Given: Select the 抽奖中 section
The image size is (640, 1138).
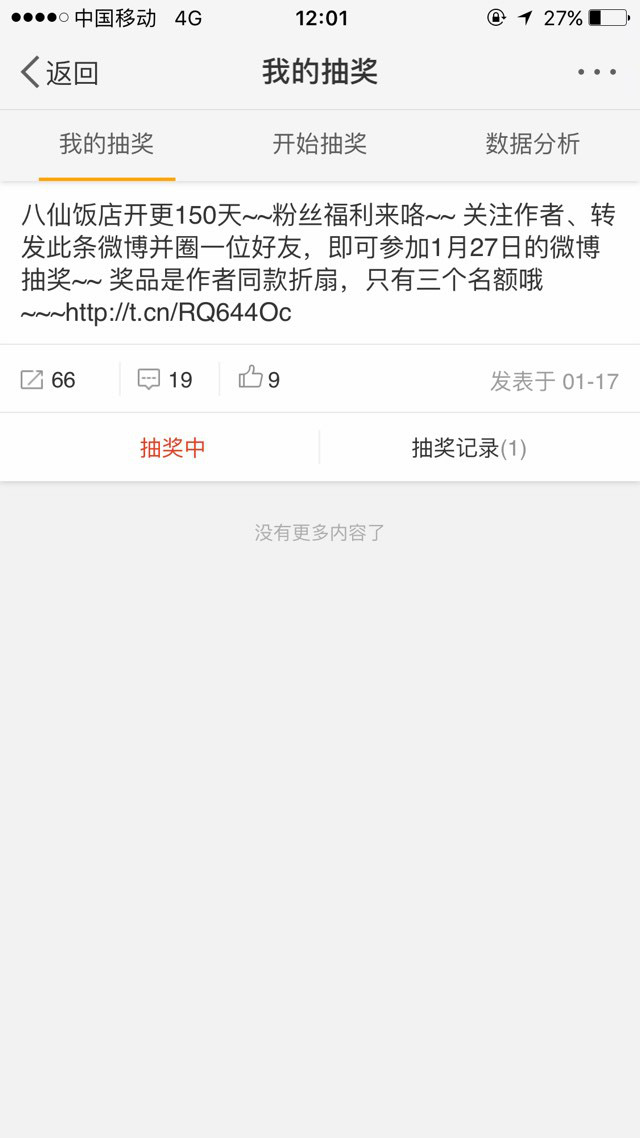Looking at the screenshot, I should click(x=172, y=448).
